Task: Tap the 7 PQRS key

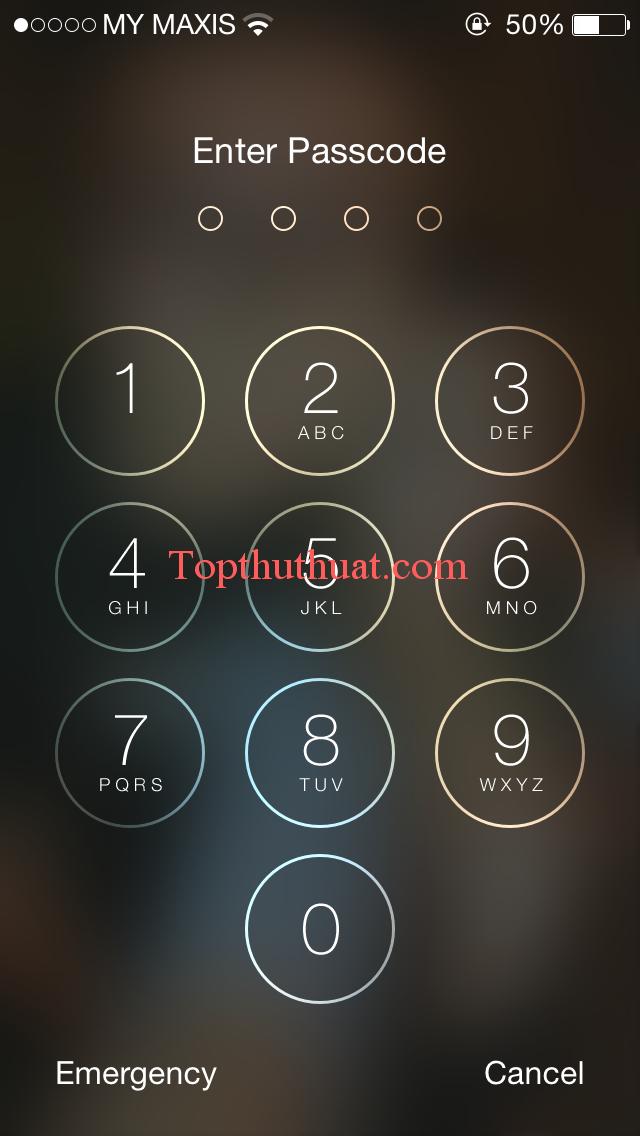Action: [x=130, y=753]
